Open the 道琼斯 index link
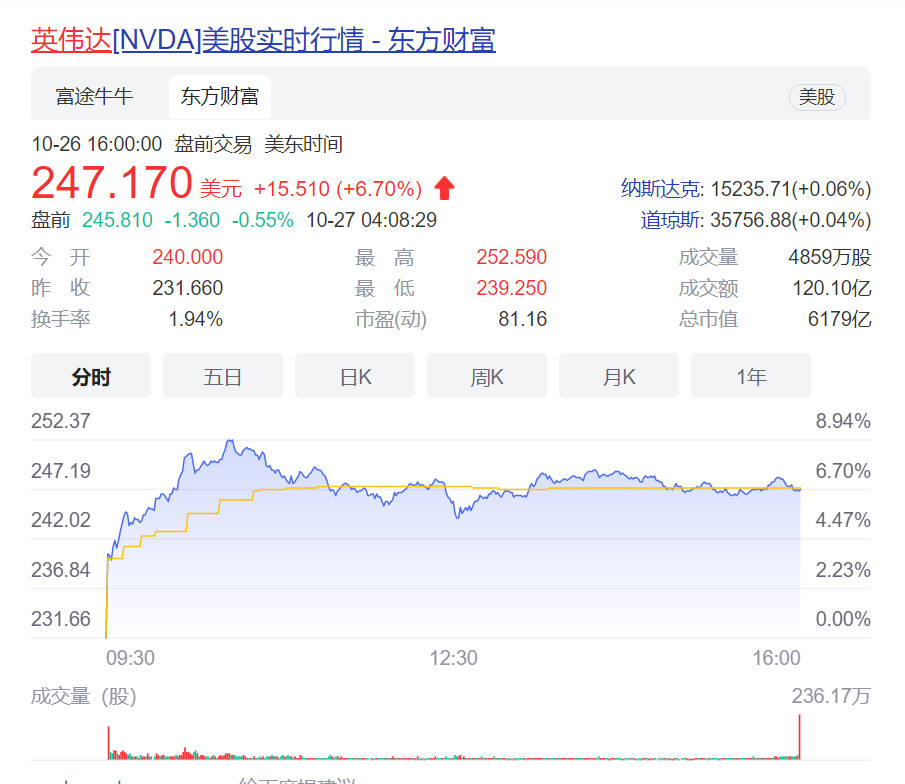905x784 pixels. 671,220
